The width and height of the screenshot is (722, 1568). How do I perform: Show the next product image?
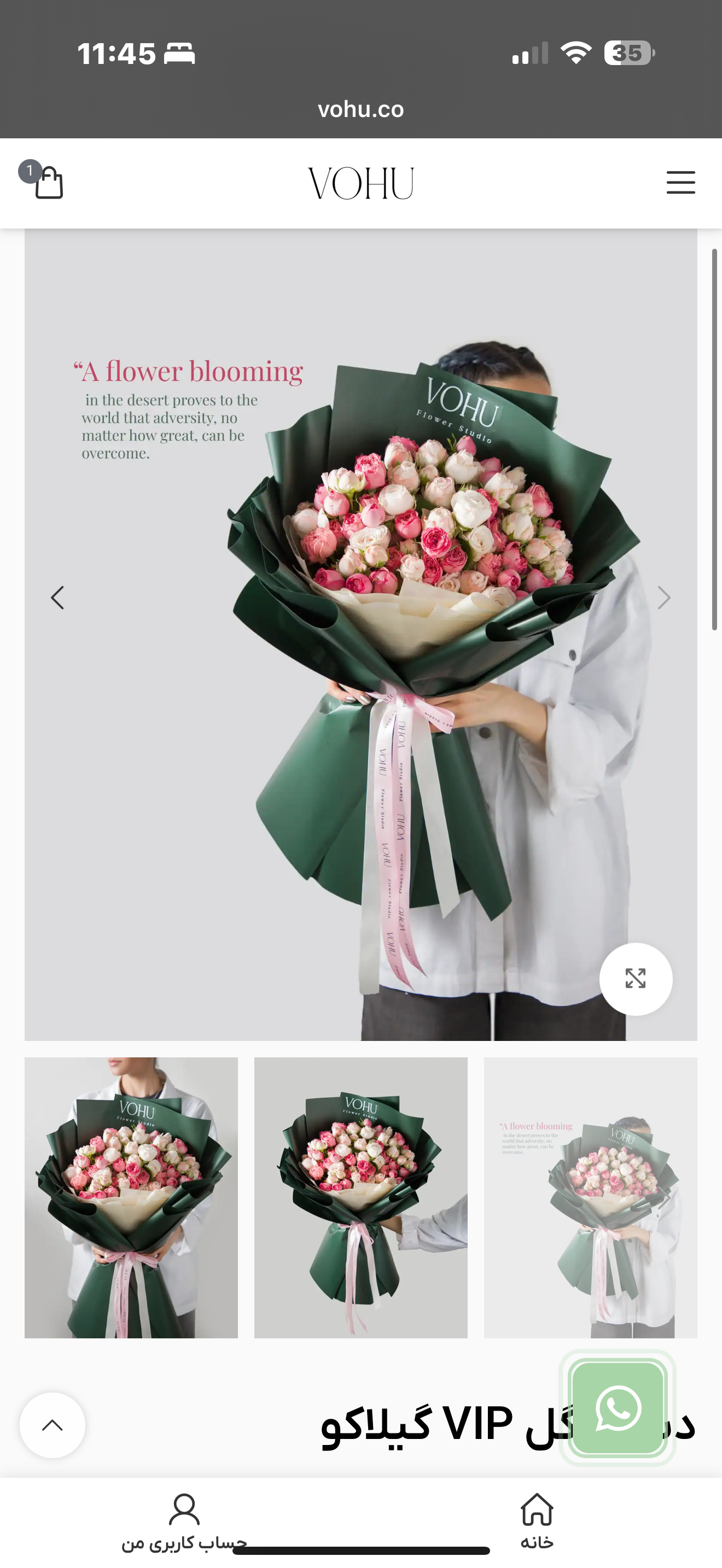point(663,598)
